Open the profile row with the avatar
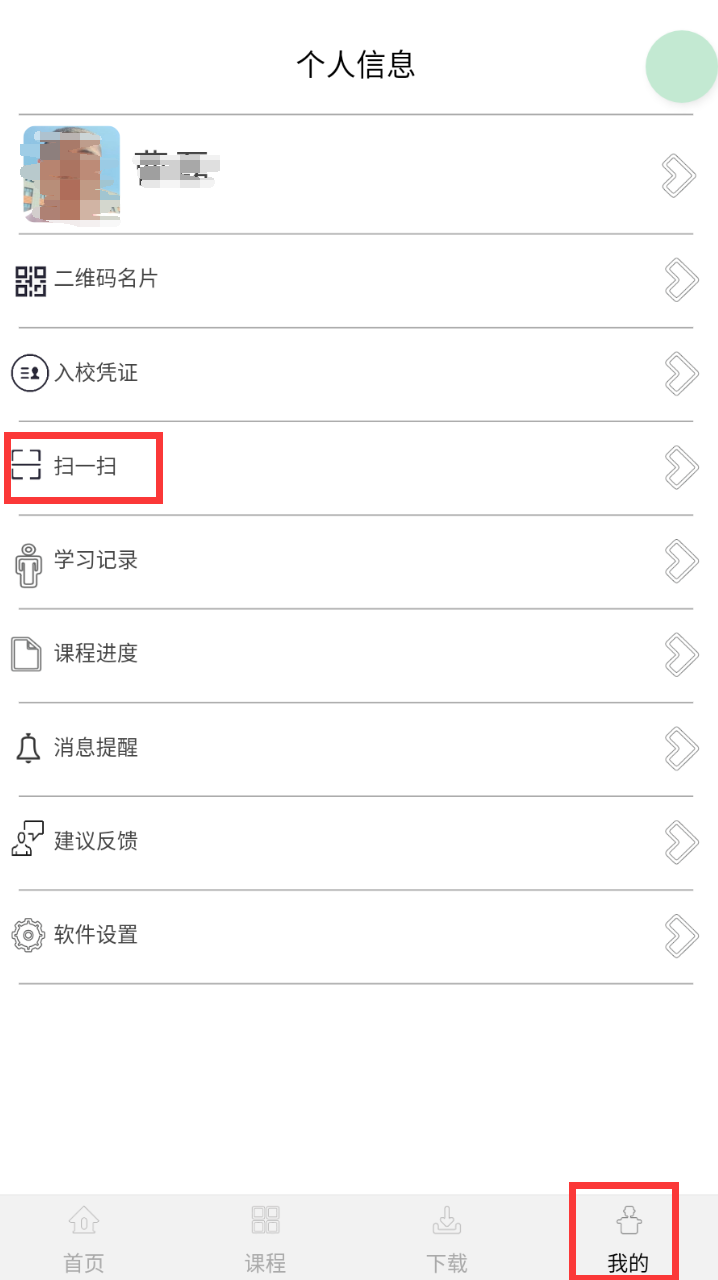718x1280 pixels. pyautogui.click(x=356, y=175)
